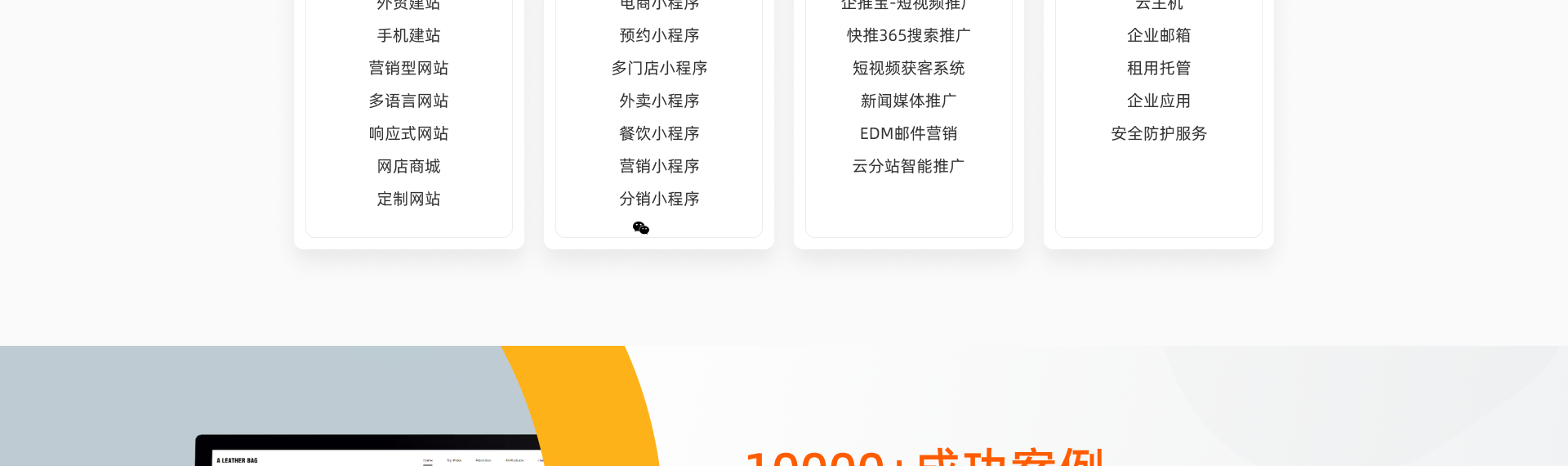Tap the WeChat icon

[641, 228]
